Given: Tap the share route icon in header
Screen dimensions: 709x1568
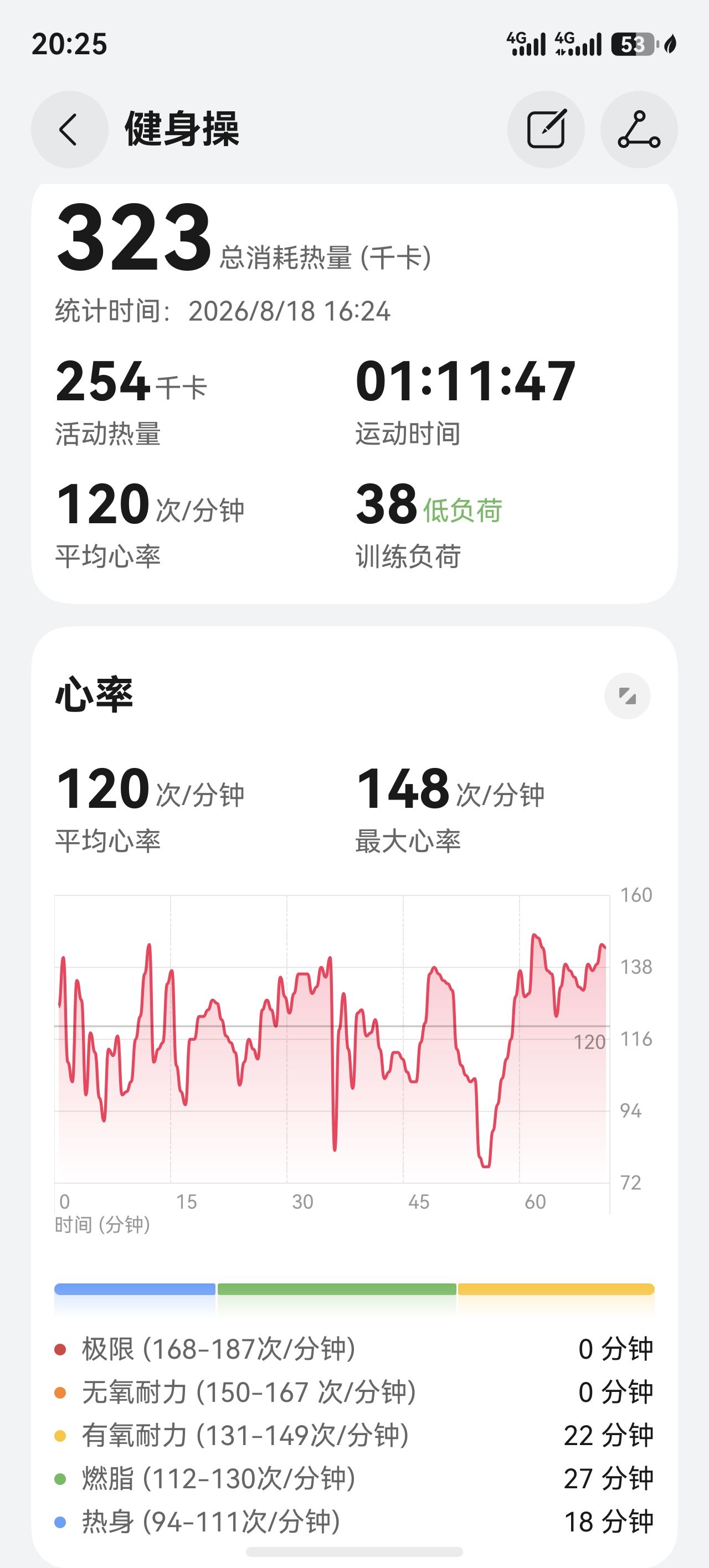Looking at the screenshot, I should click(638, 129).
